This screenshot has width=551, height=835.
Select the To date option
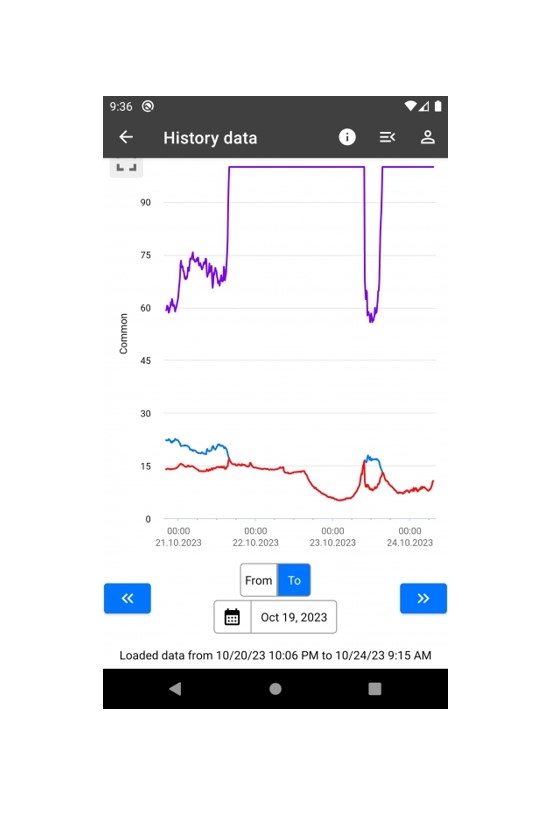tap(294, 580)
